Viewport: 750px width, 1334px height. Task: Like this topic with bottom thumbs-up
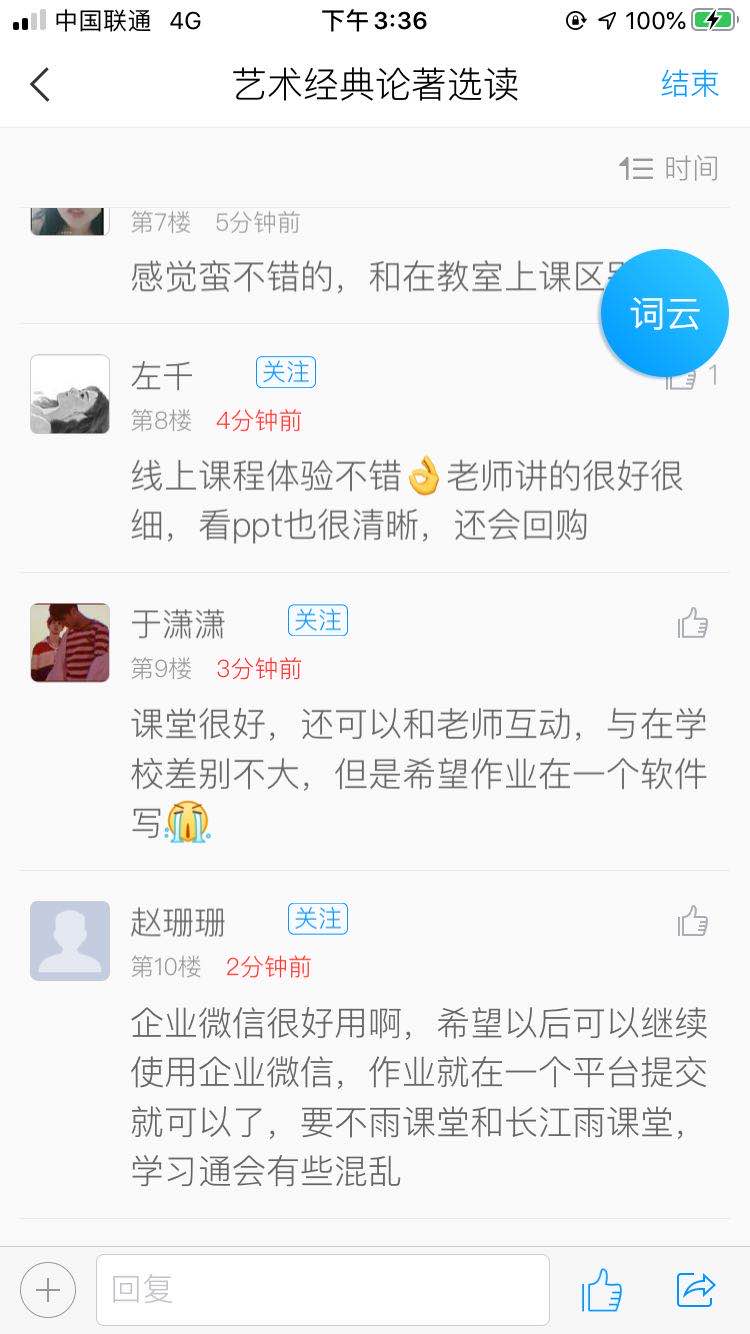tap(602, 1290)
